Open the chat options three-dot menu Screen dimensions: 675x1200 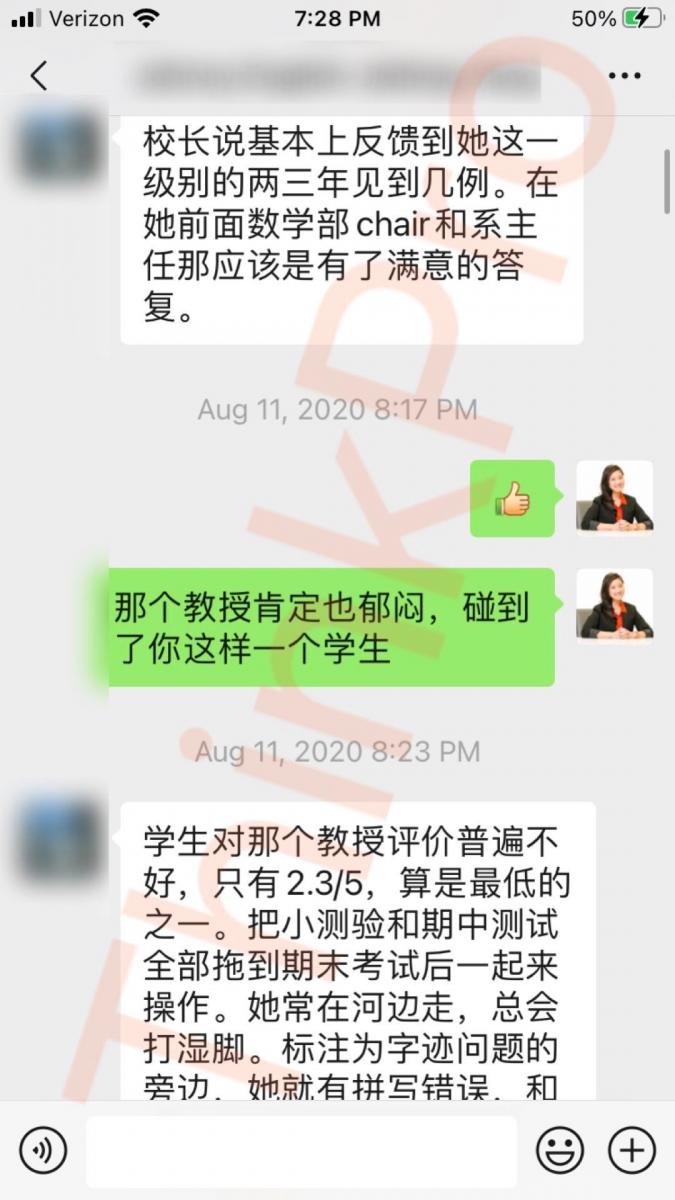[625, 76]
